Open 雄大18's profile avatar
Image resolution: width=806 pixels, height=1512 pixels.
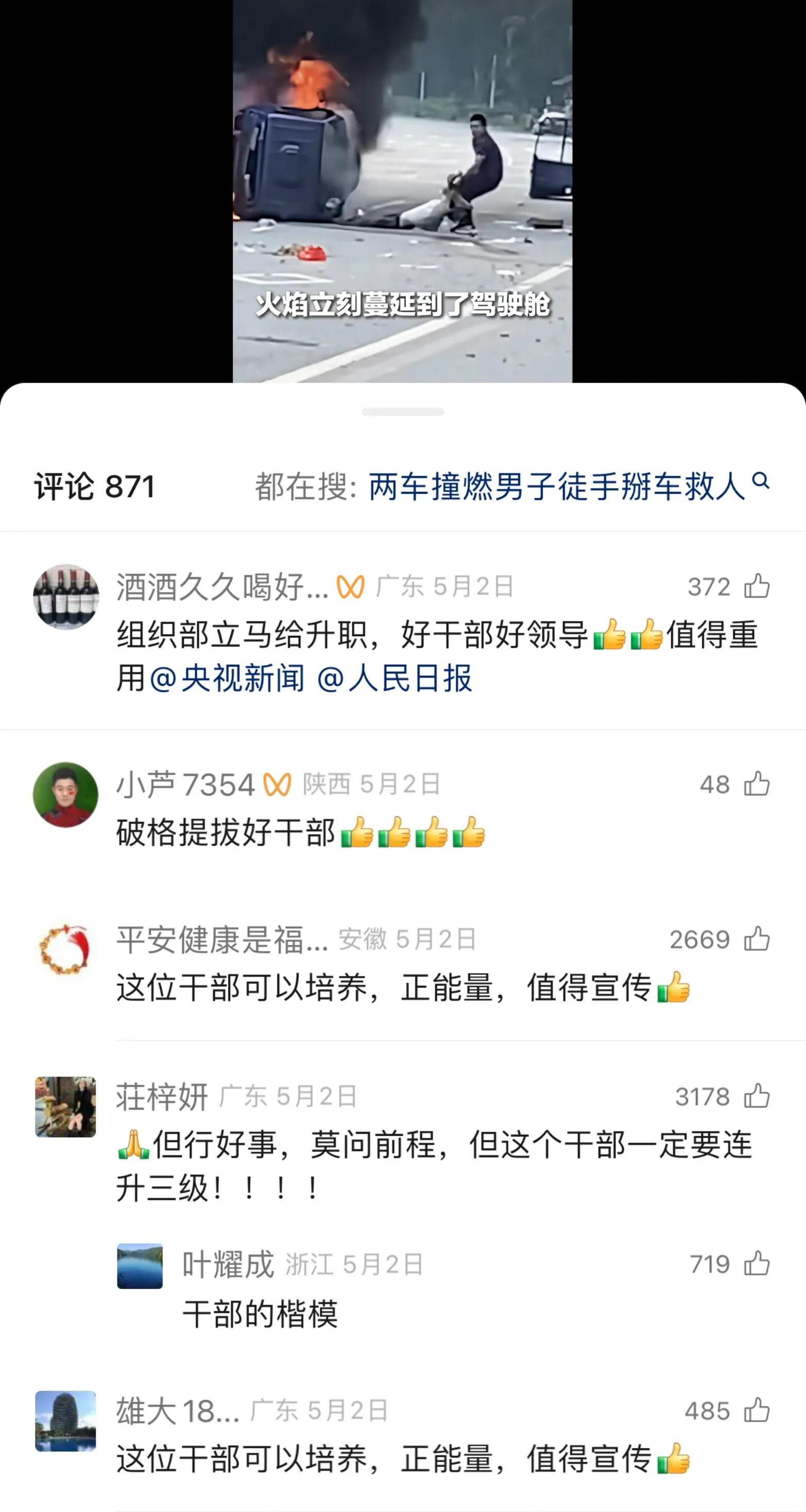pyautogui.click(x=66, y=1420)
